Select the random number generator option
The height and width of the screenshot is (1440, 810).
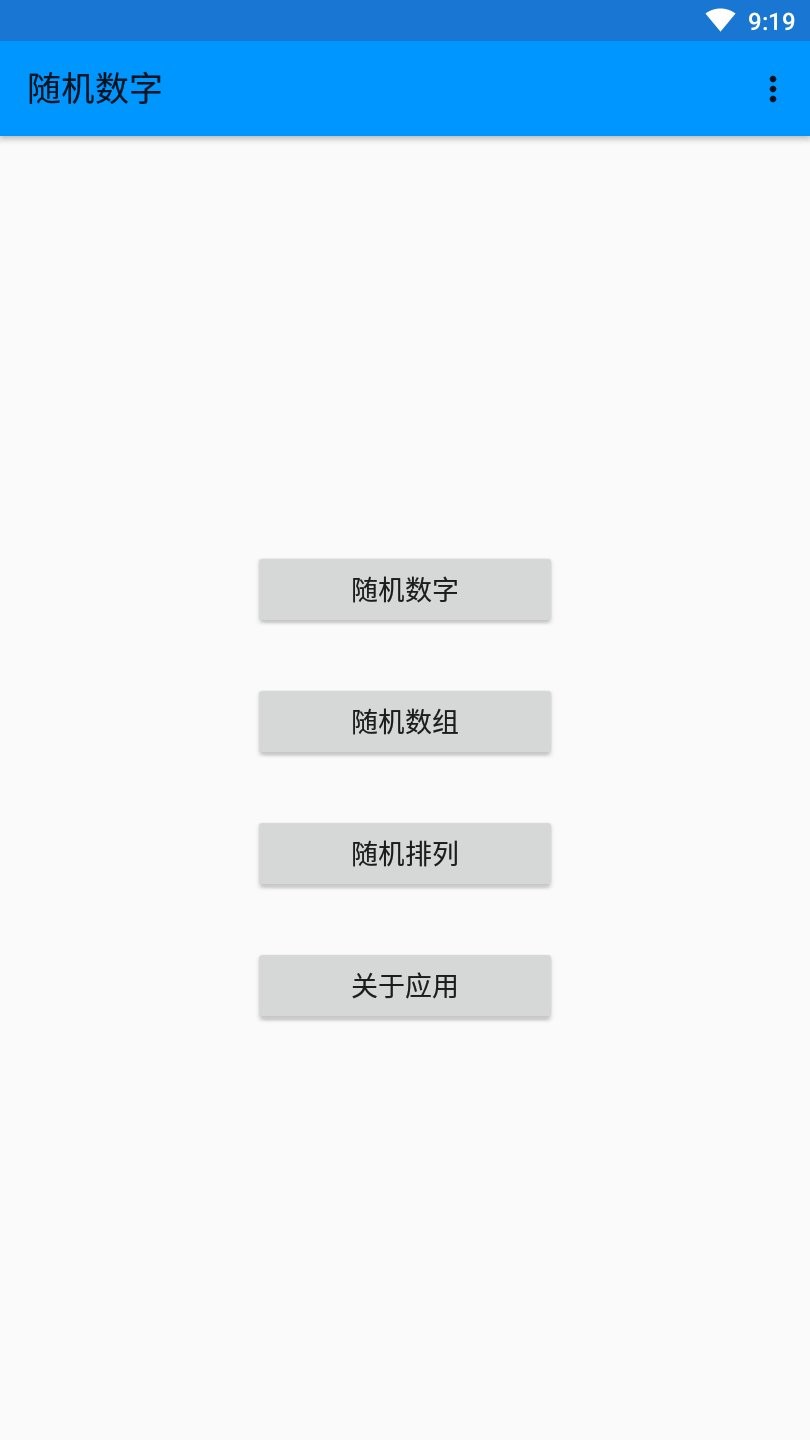405,589
